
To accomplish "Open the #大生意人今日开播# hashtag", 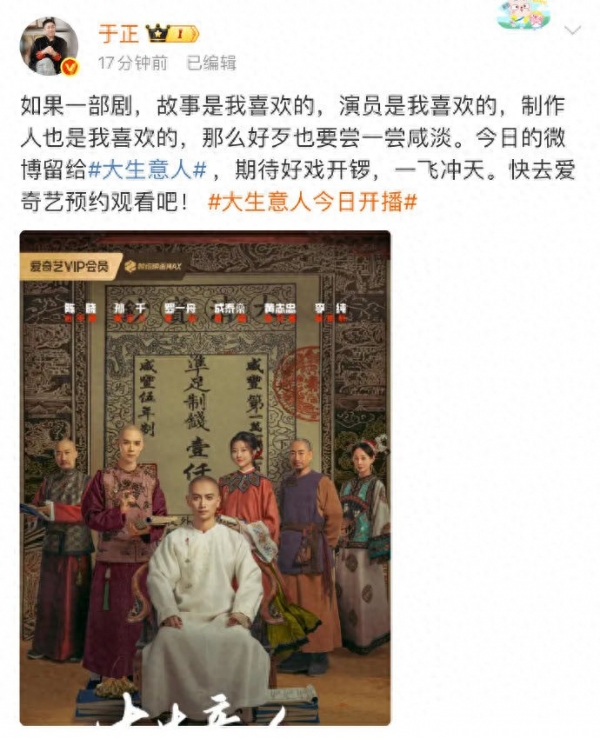I will click(x=312, y=202).
